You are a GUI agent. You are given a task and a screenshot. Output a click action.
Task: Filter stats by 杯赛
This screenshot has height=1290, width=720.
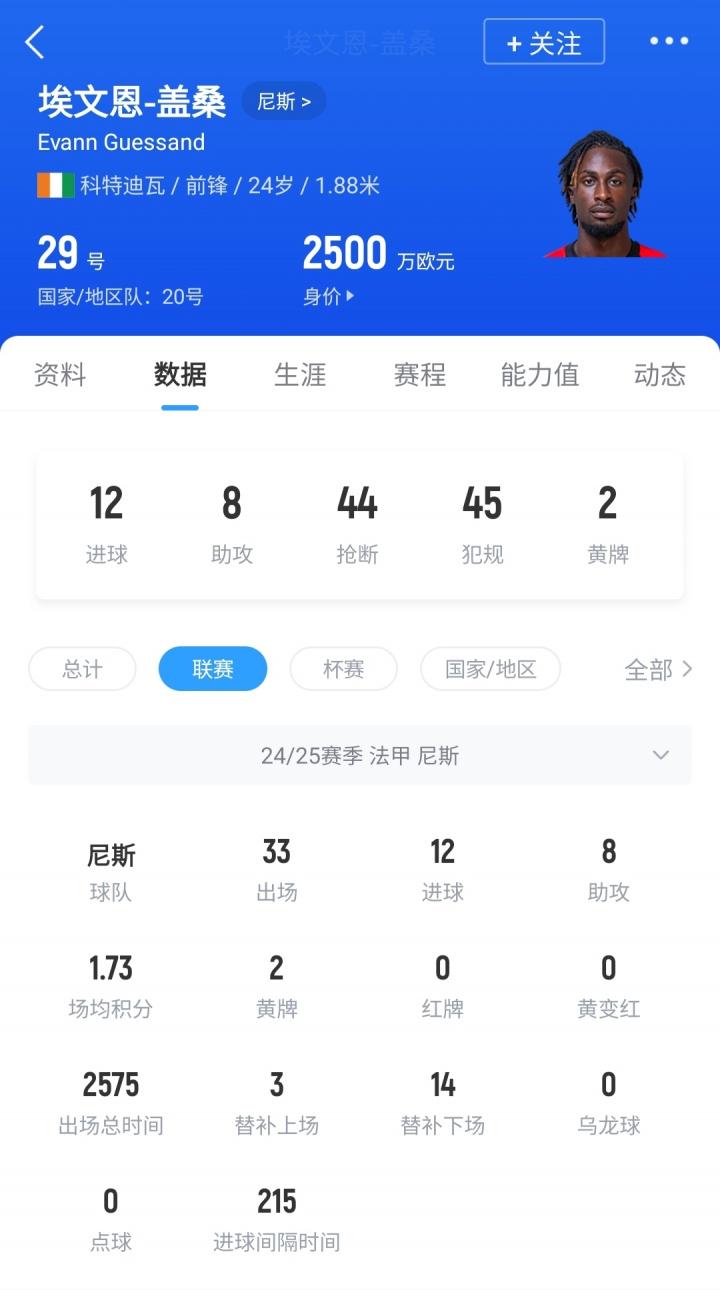[x=343, y=669]
